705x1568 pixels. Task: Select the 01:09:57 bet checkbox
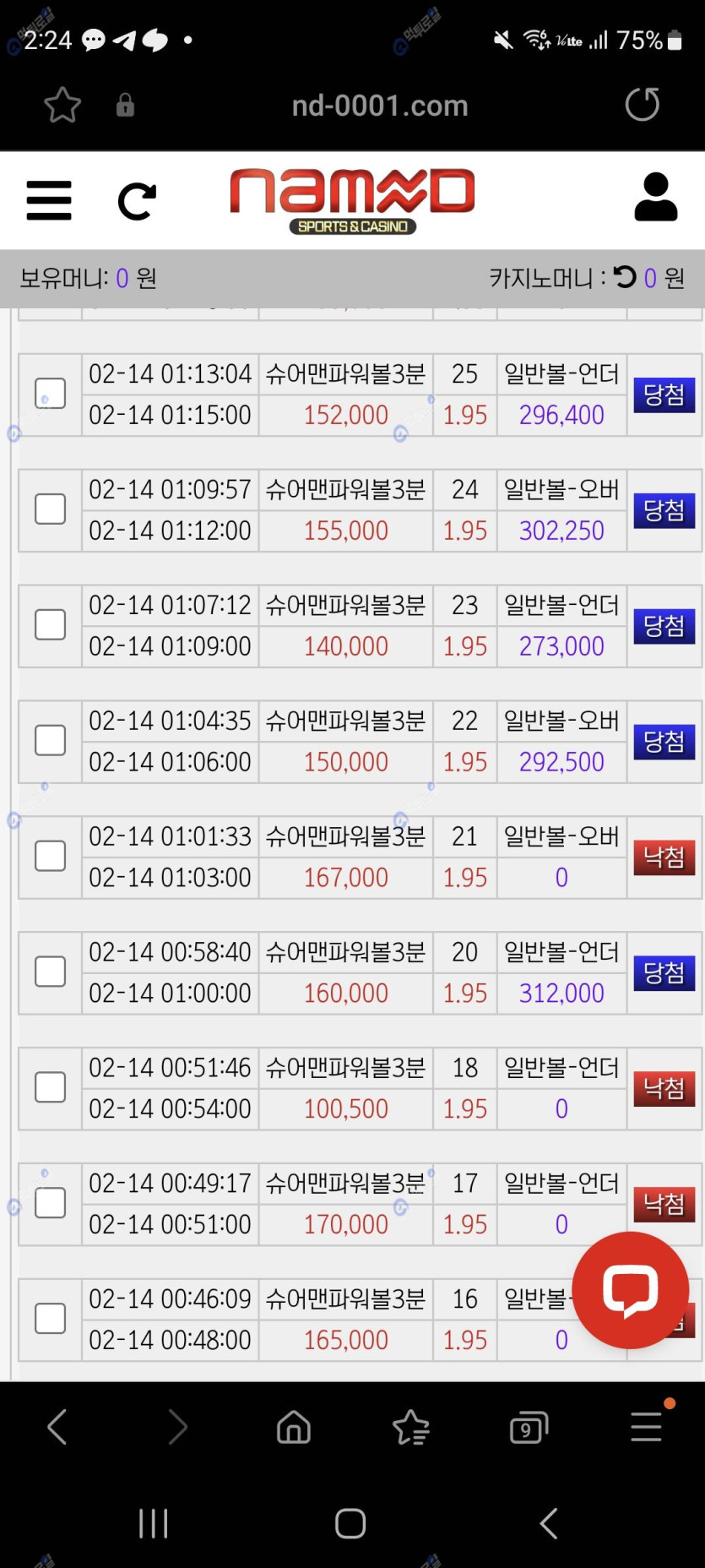tap(50, 509)
